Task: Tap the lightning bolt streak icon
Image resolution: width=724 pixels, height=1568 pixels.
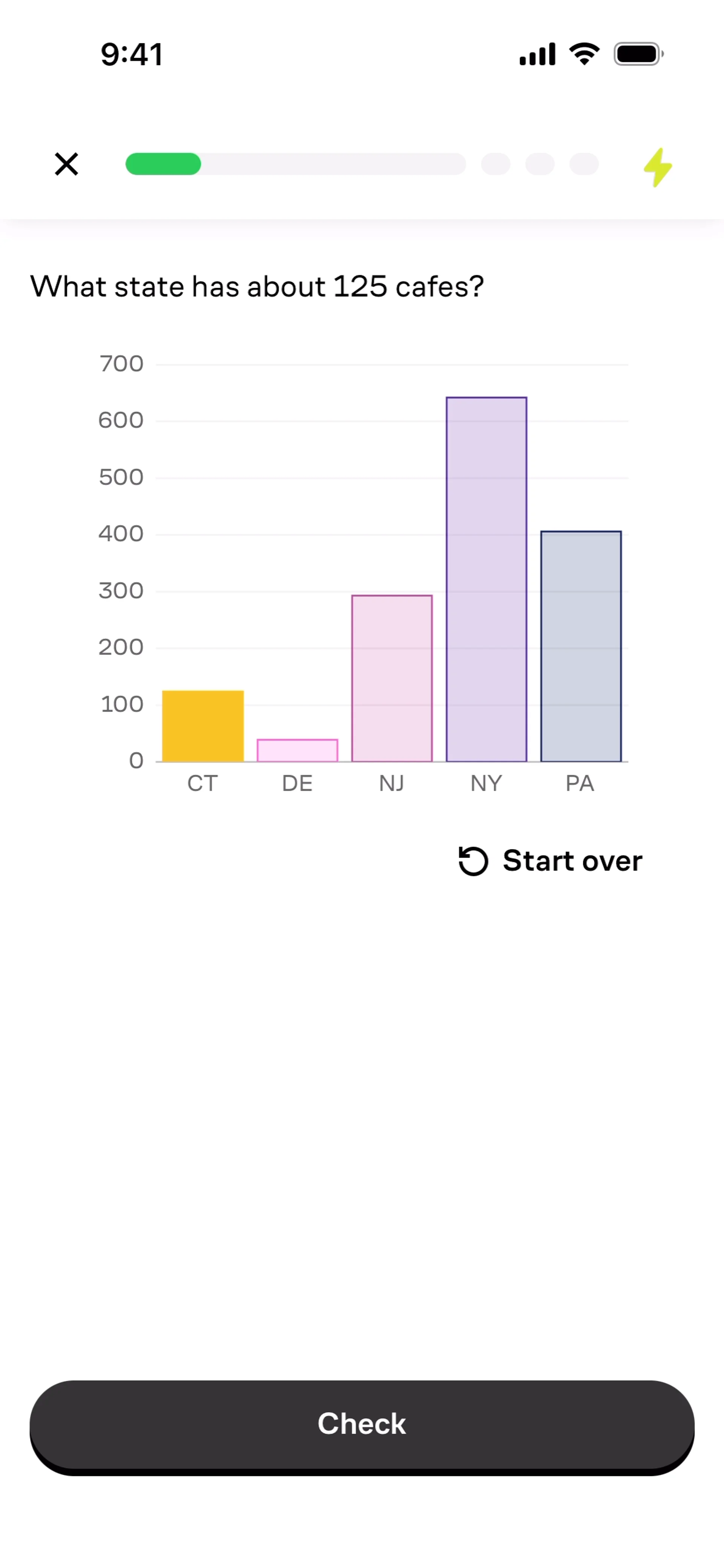Action: 658,167
